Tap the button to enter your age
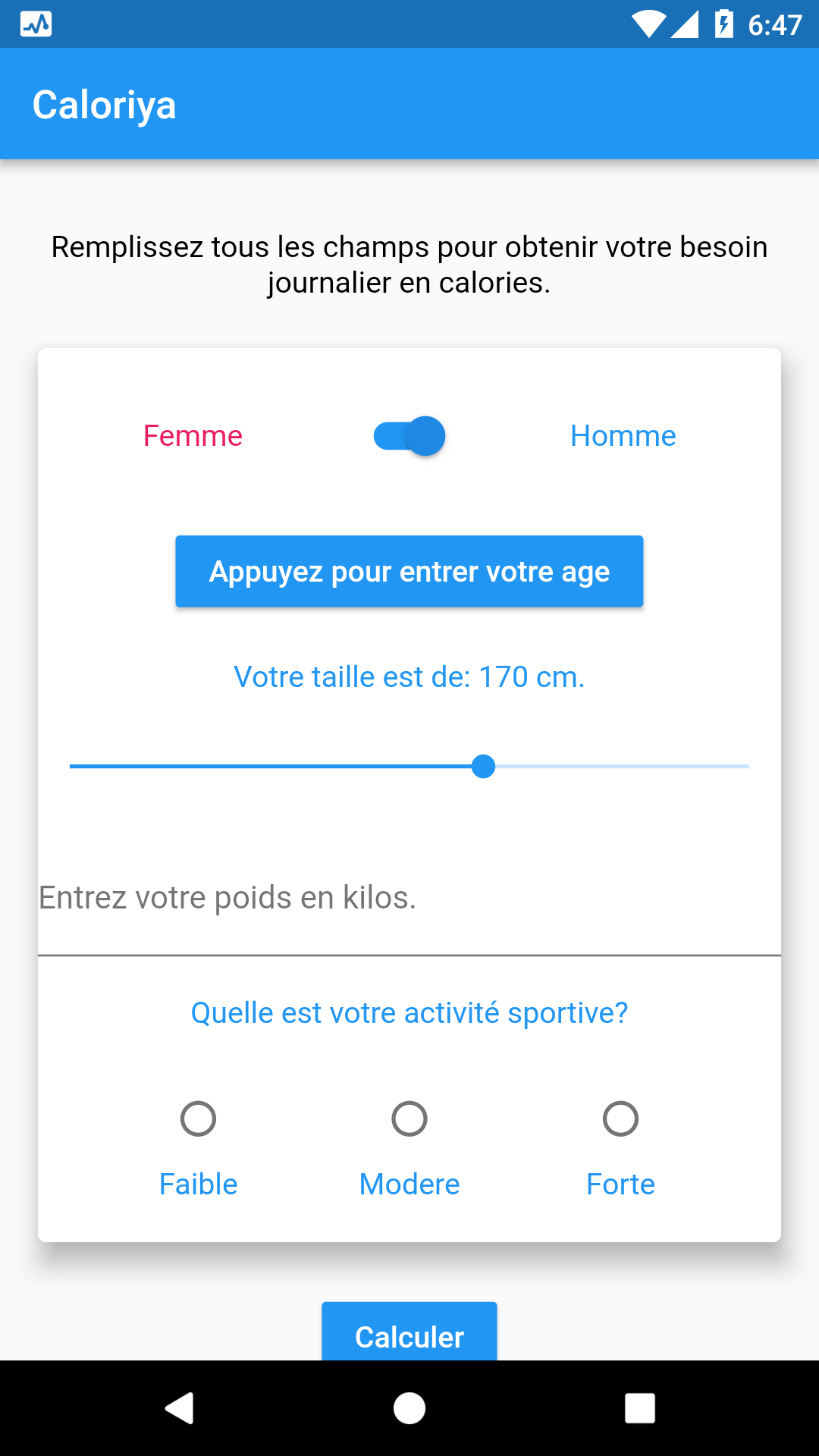The height and width of the screenshot is (1456, 819). coord(409,572)
